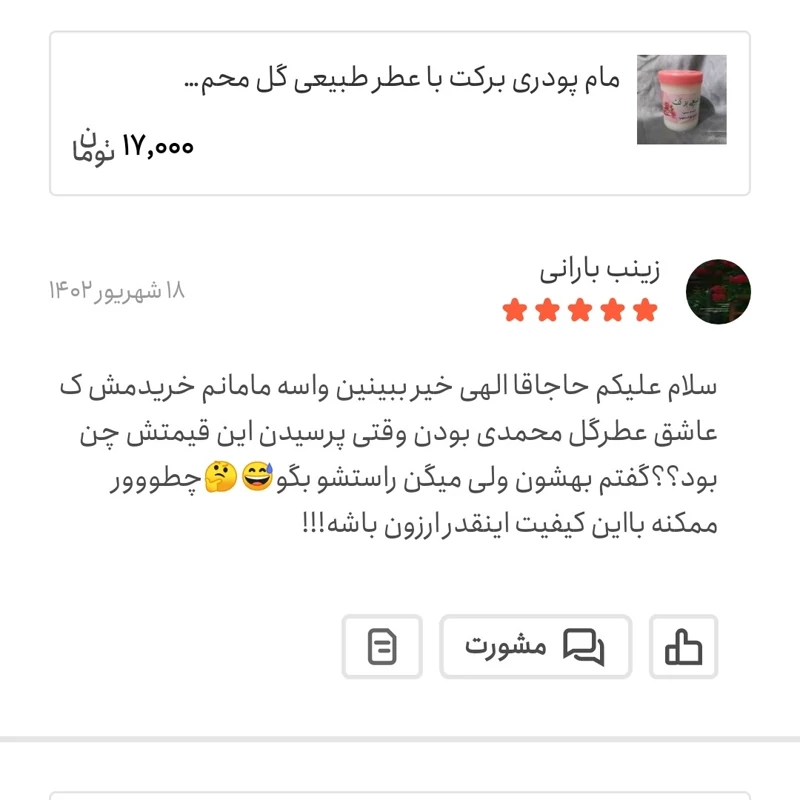Open زینب بارانی's profile picture
Viewport: 800px width, 800px height.
tap(718, 292)
